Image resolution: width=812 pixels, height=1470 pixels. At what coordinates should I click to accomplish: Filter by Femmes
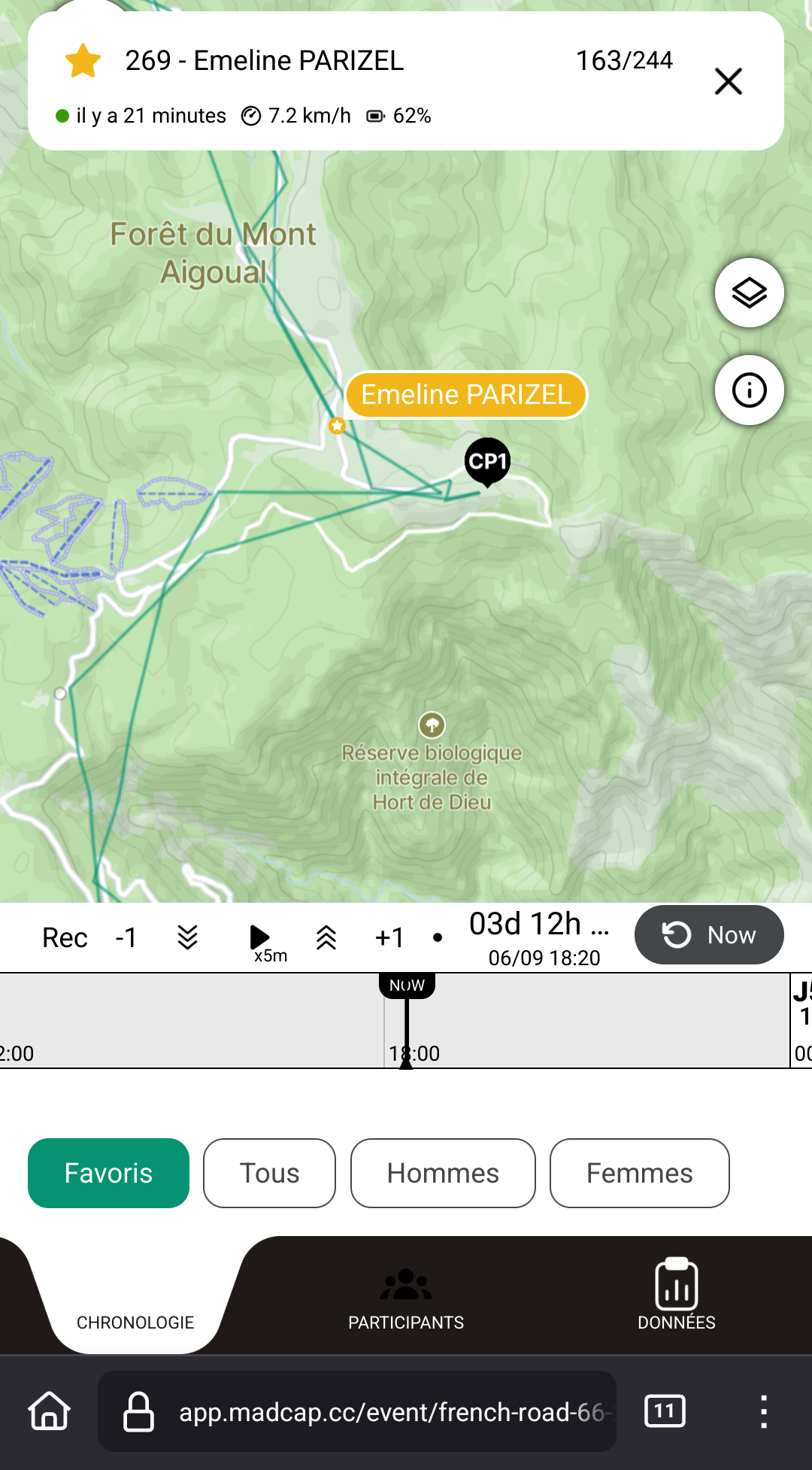pyautogui.click(x=640, y=1173)
